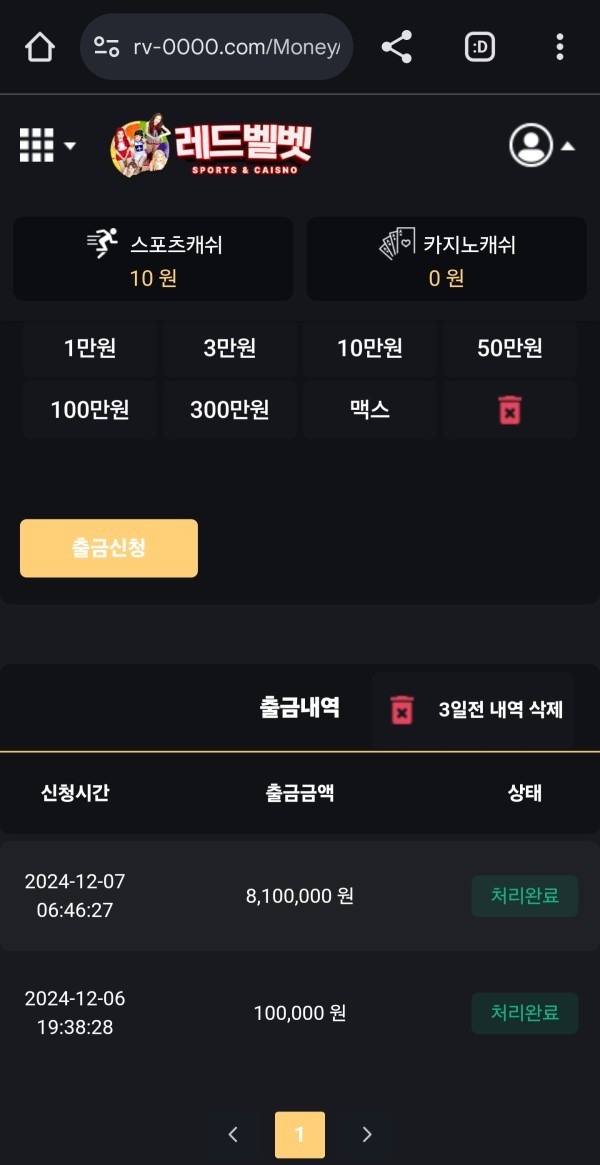
Task: Share this page
Action: click(x=397, y=47)
